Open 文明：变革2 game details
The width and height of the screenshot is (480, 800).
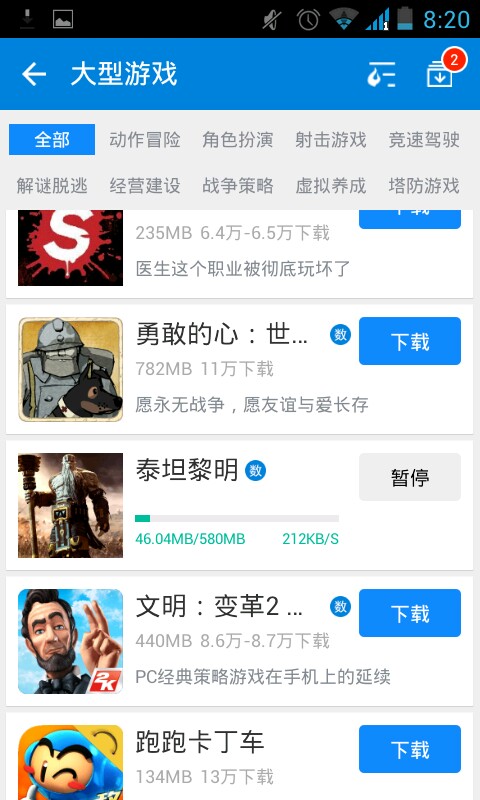click(219, 606)
